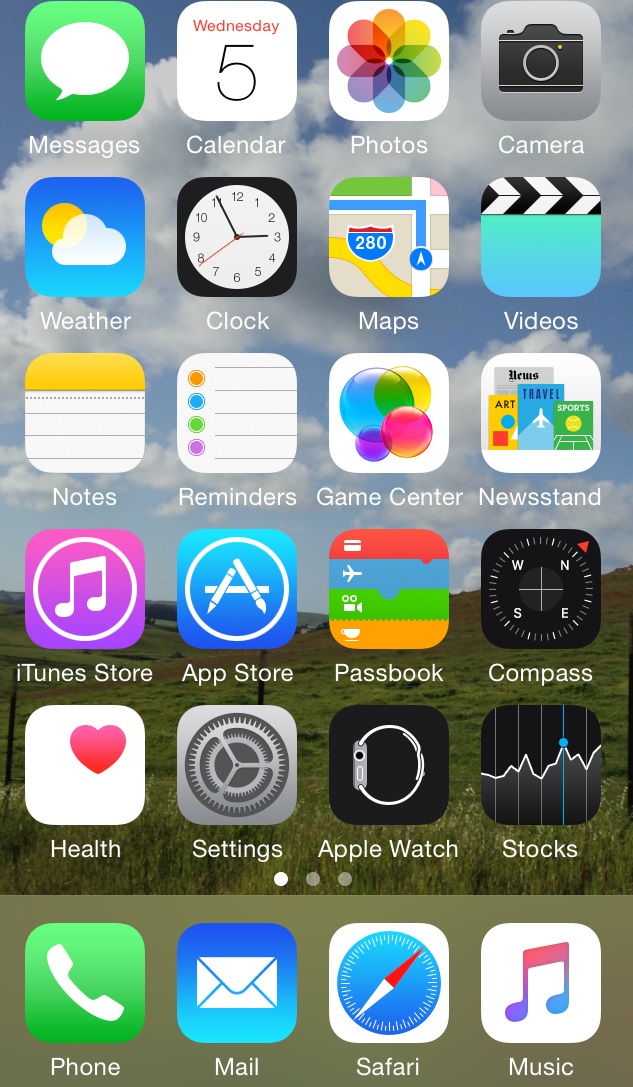Open Settings
The height and width of the screenshot is (1087, 633).
pos(237,765)
